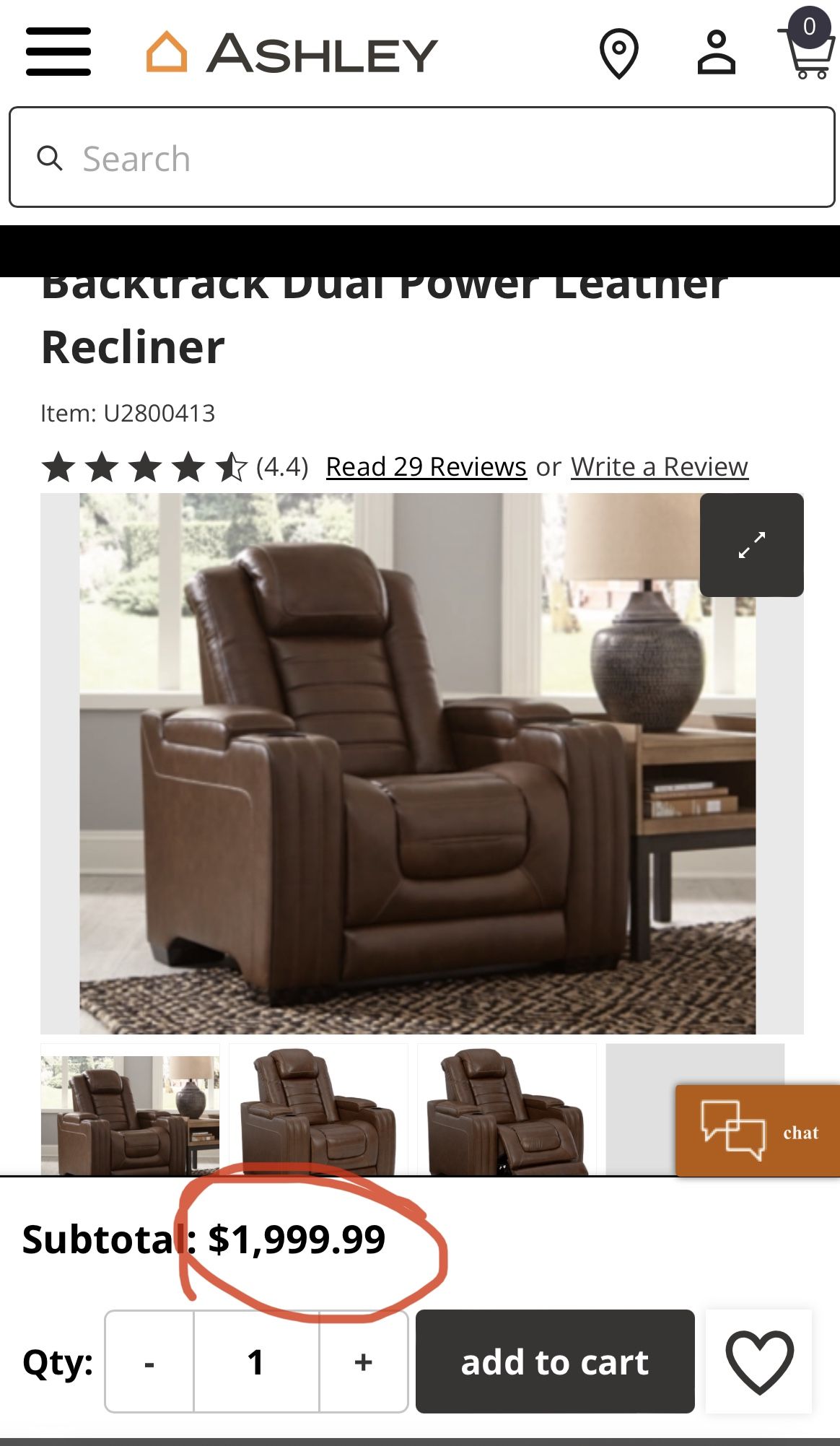
Task: Click inside the Search field
Action: coord(289,157)
